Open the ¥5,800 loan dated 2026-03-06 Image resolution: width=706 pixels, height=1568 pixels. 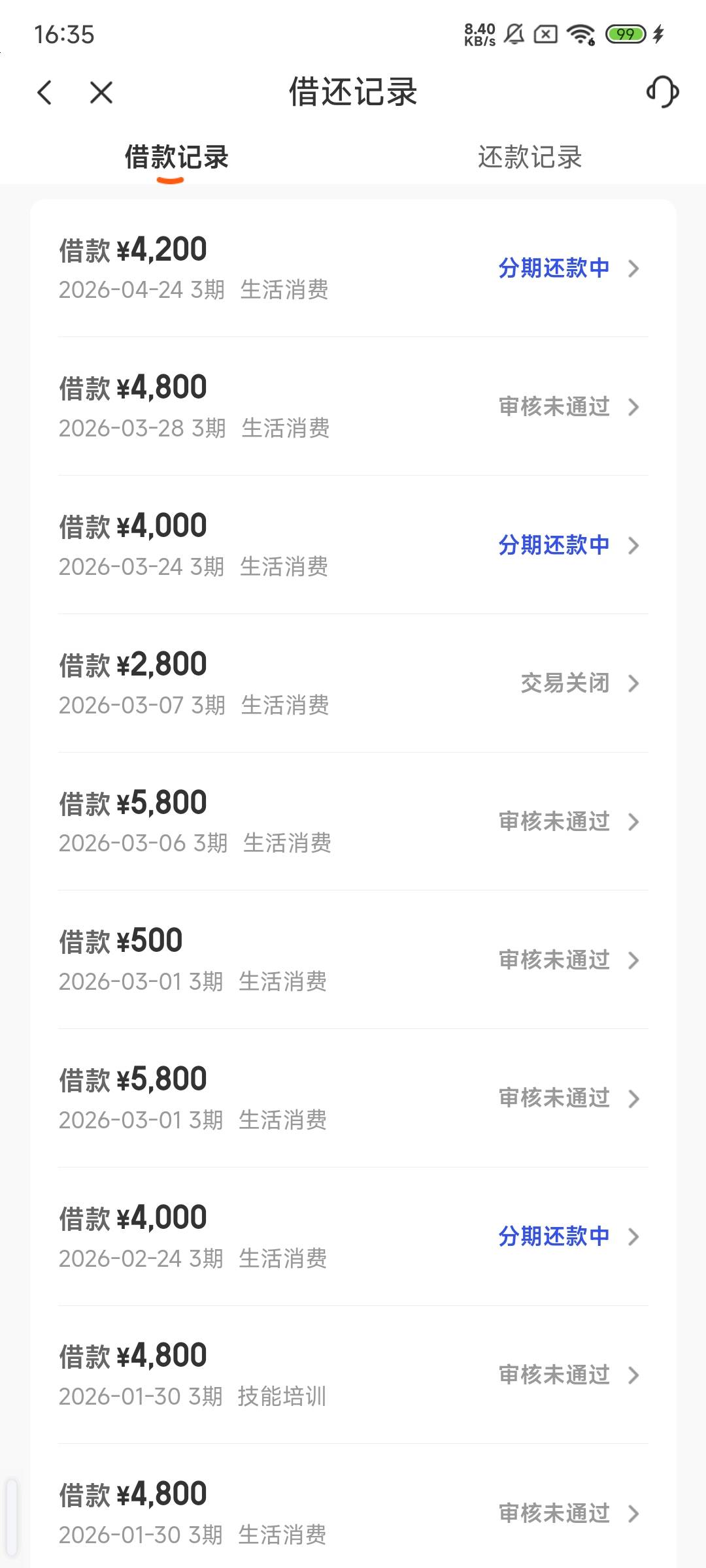click(x=353, y=822)
